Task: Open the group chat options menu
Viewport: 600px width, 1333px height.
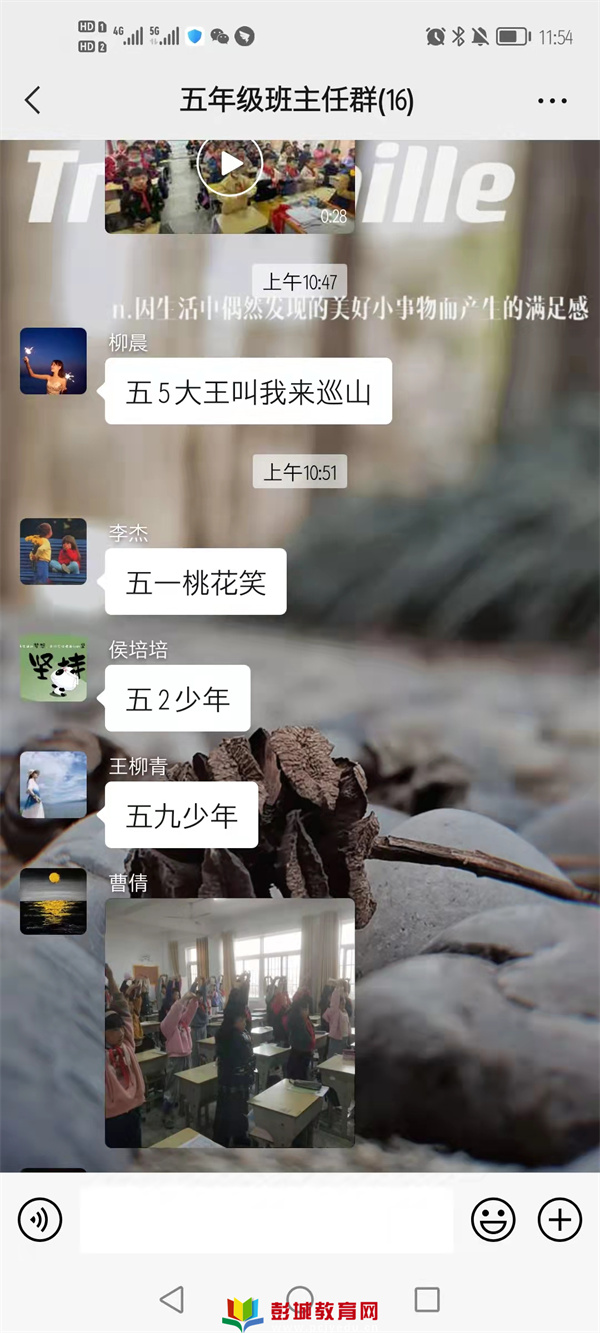Action: pyautogui.click(x=552, y=101)
